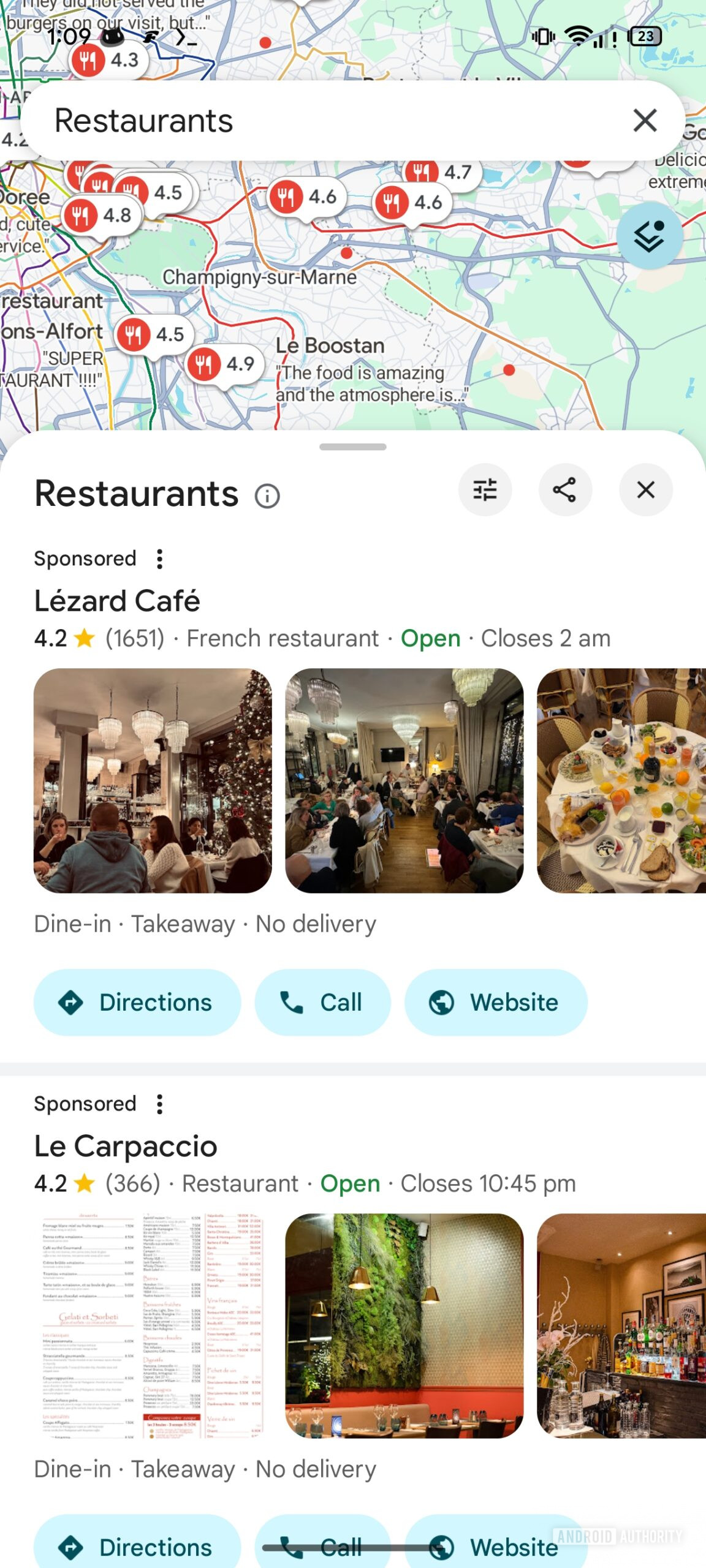View the Le Carpaccio menu photo
This screenshot has height=1568, width=706.
click(153, 1325)
